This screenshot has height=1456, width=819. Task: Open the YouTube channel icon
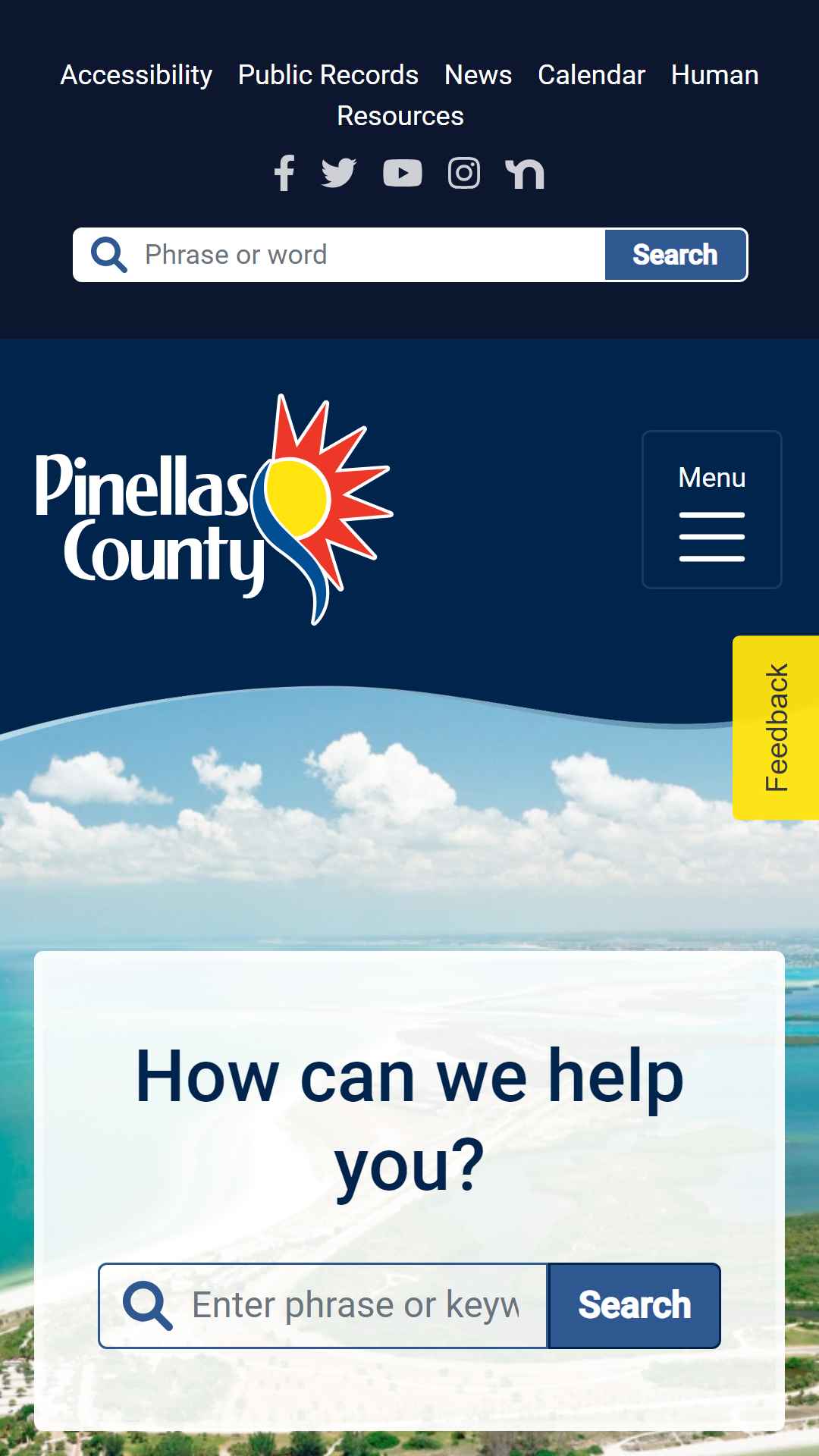(x=403, y=173)
